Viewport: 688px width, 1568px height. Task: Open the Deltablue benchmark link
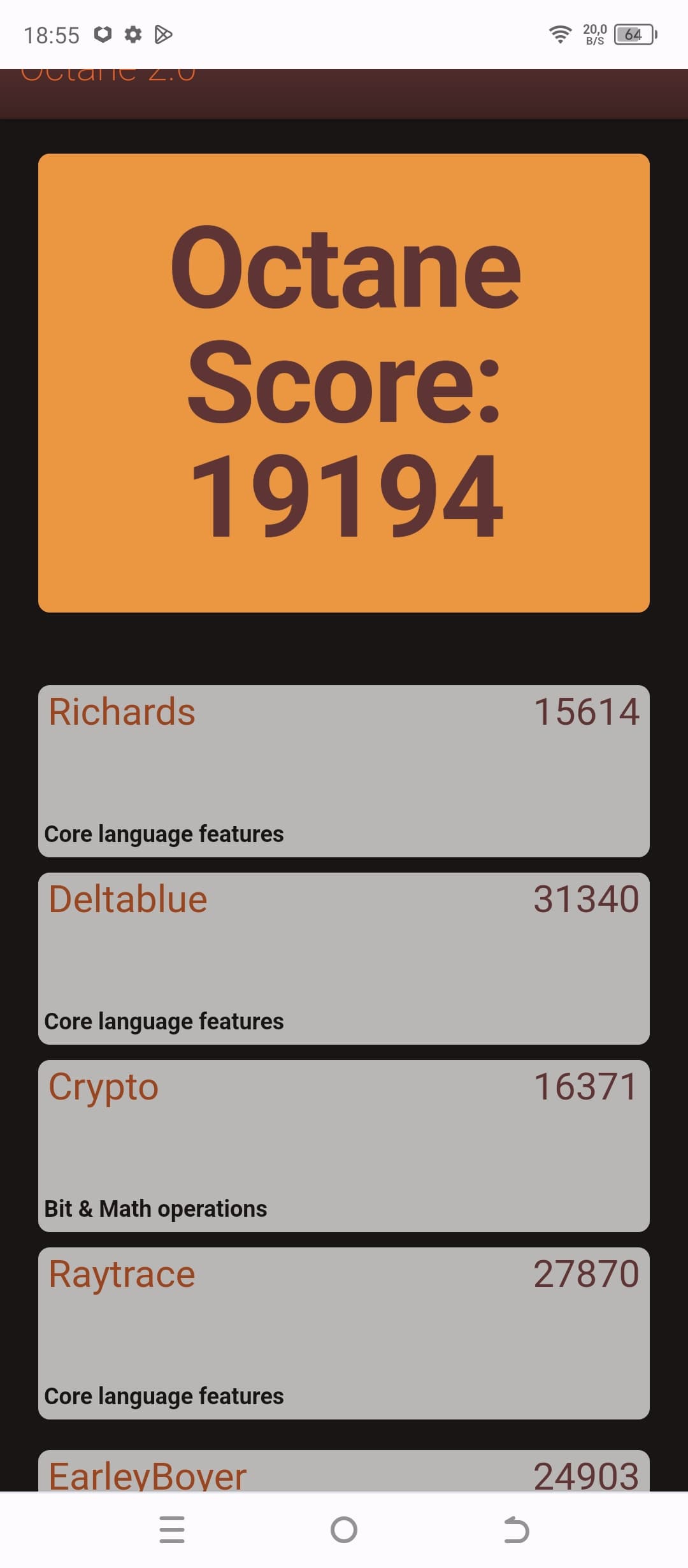pos(128,899)
